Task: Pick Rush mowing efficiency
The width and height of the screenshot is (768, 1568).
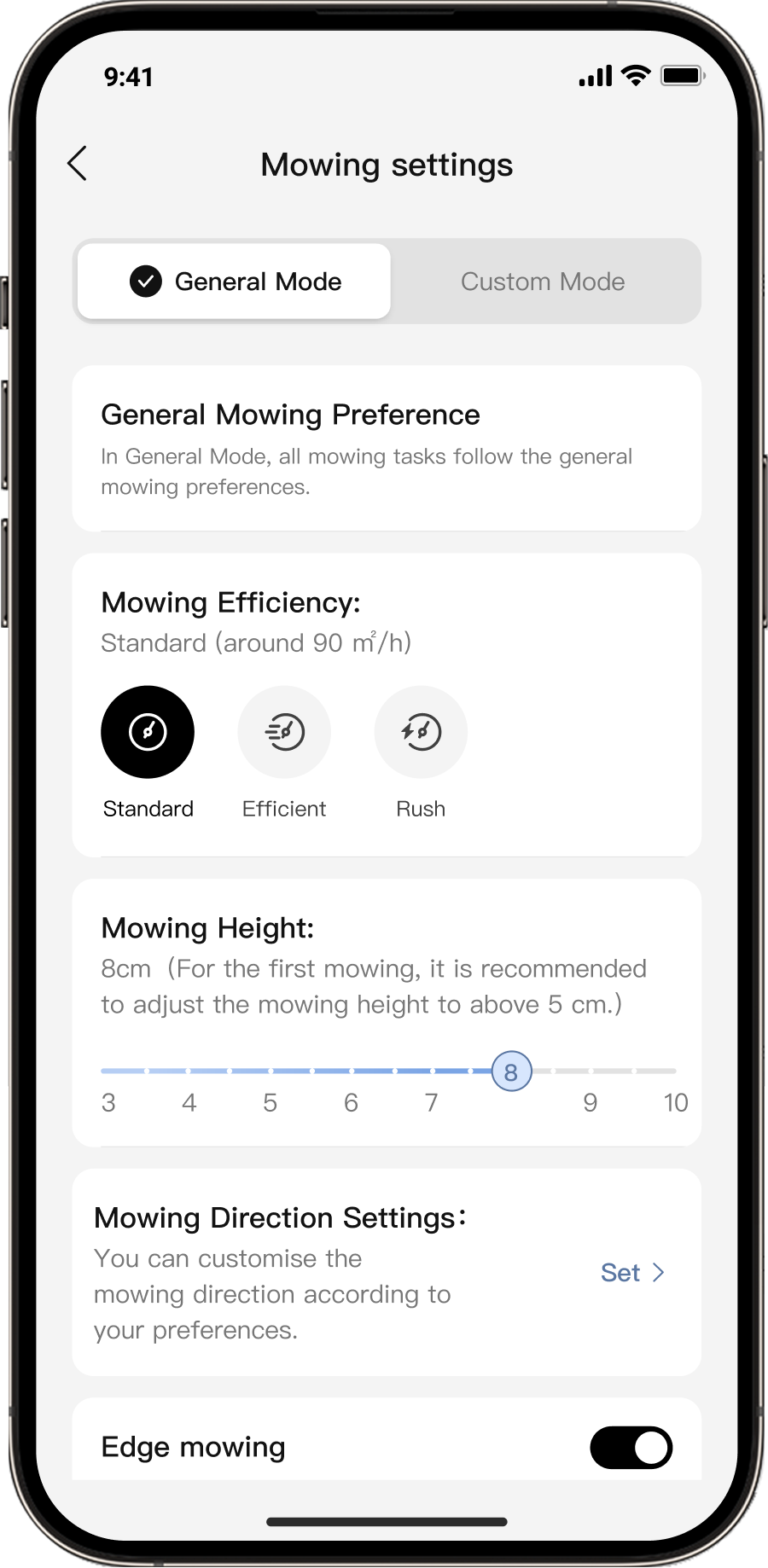Action: (x=421, y=732)
